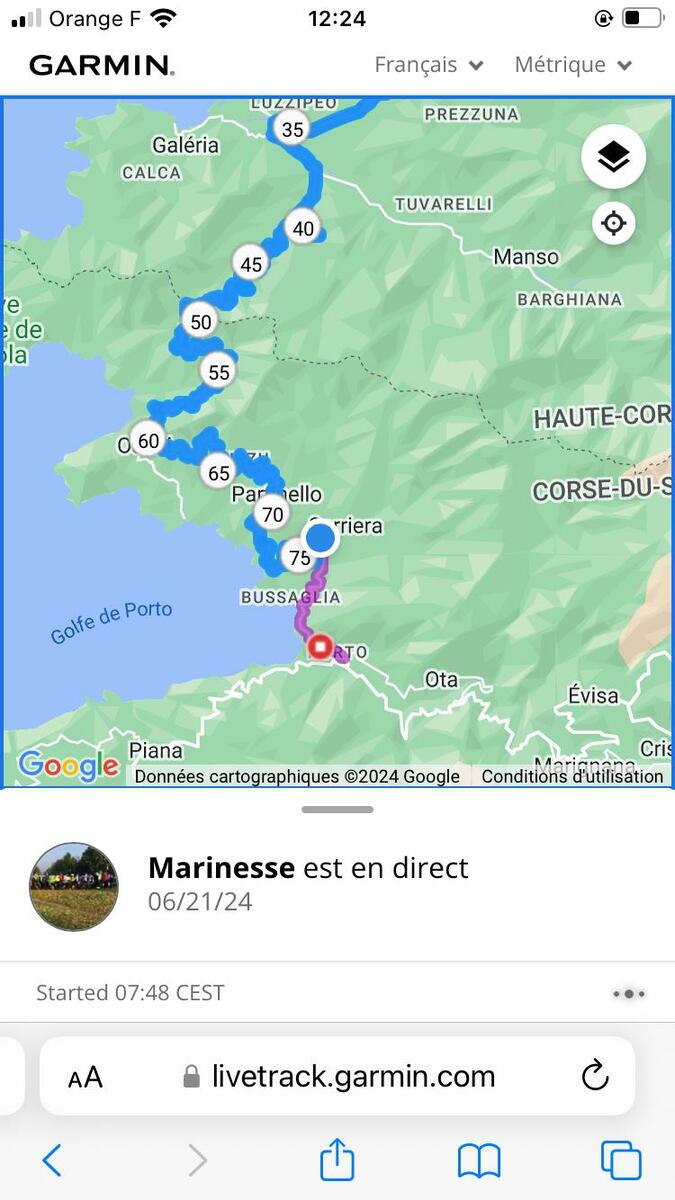
Task: Tap the Garmin logo
Action: click(x=102, y=66)
